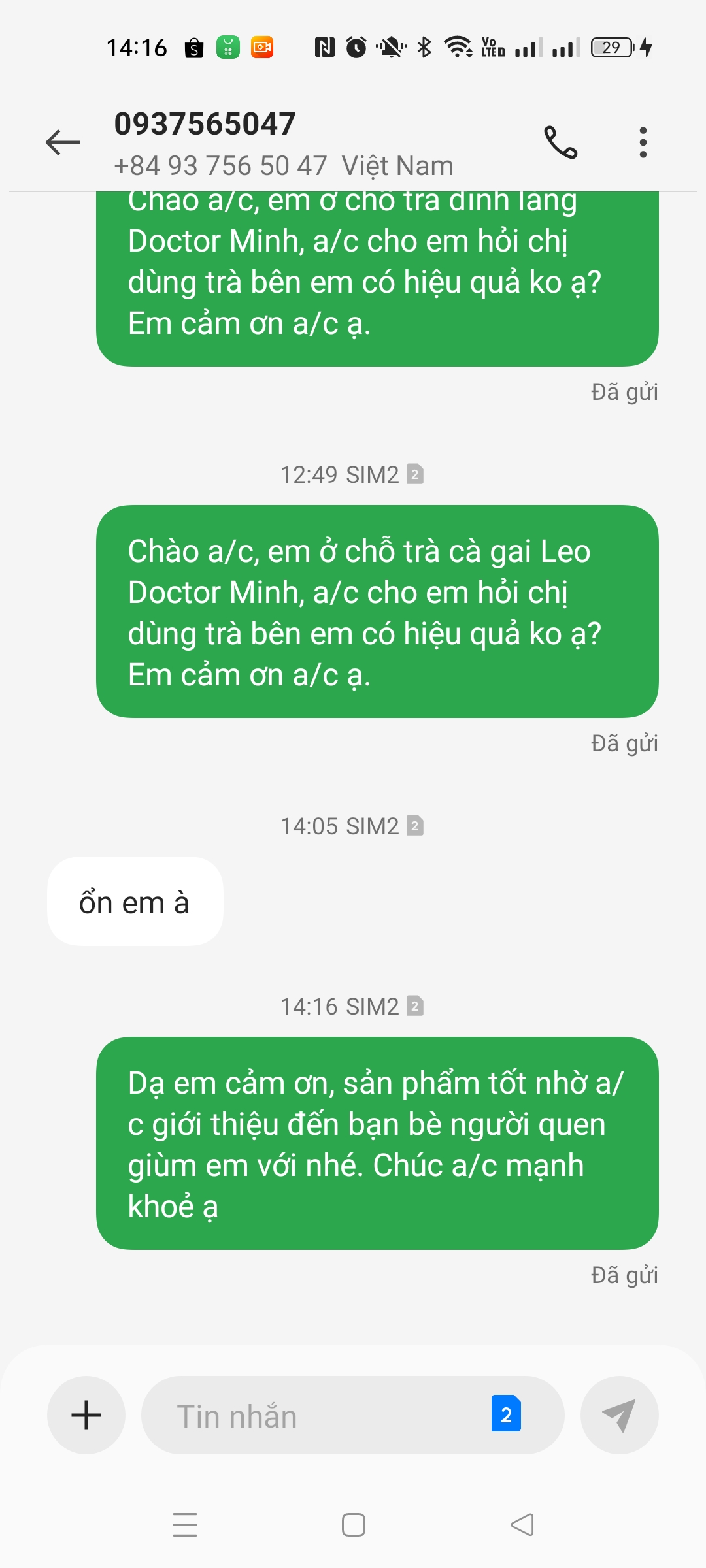
Task: Focus the Tin nhắn message field
Action: pos(314,1416)
